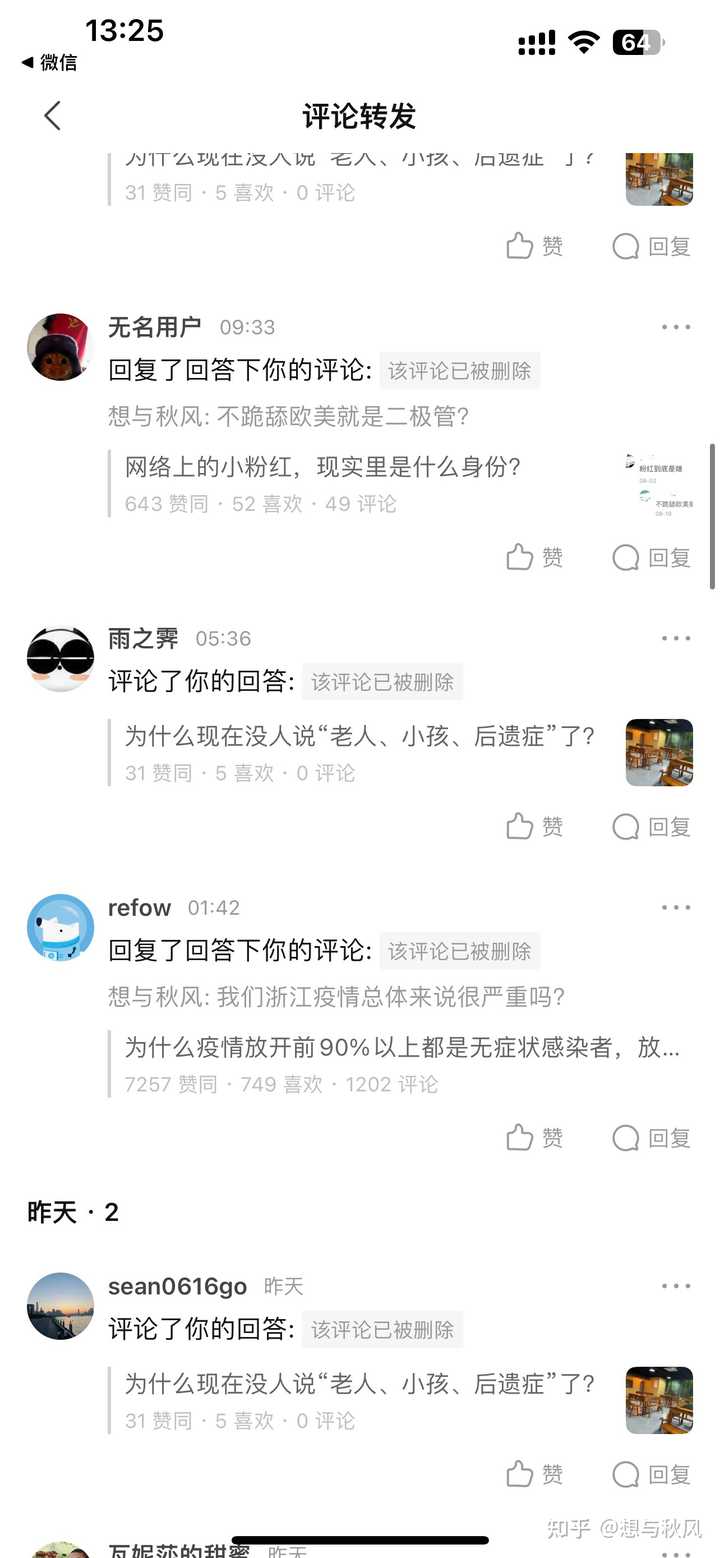Reply to sean0616go's comment

651,1474
